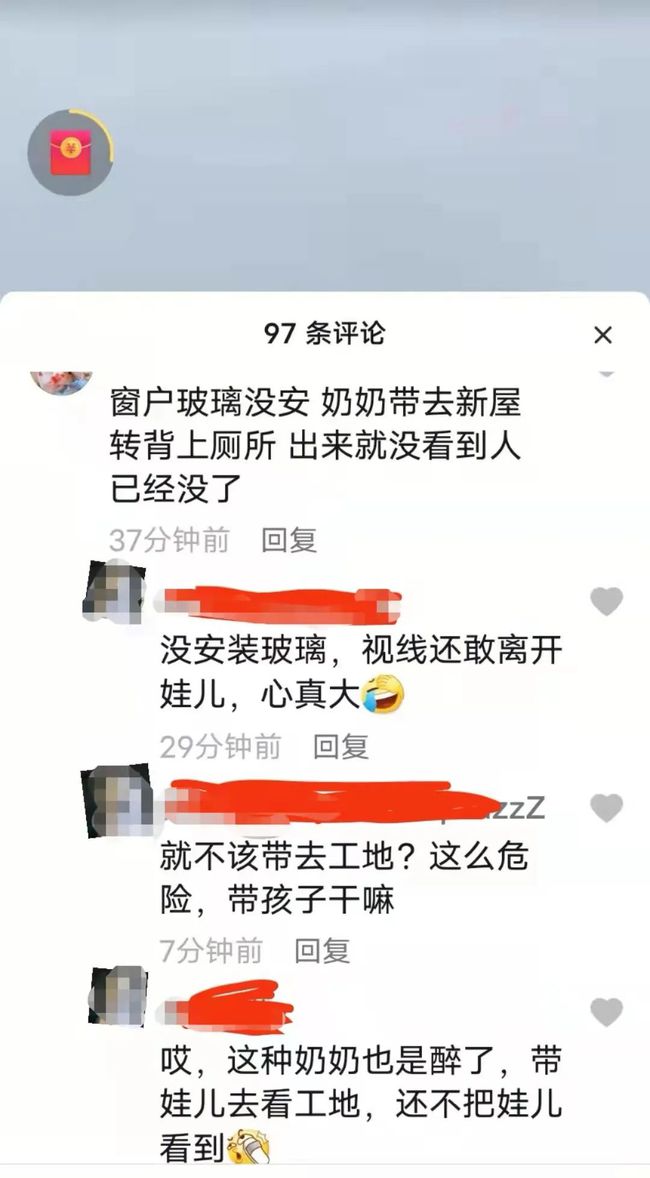Open avatar of the 就不该带去工地 commenter
Image resolution: width=650 pixels, height=1178 pixels.
point(117,798)
